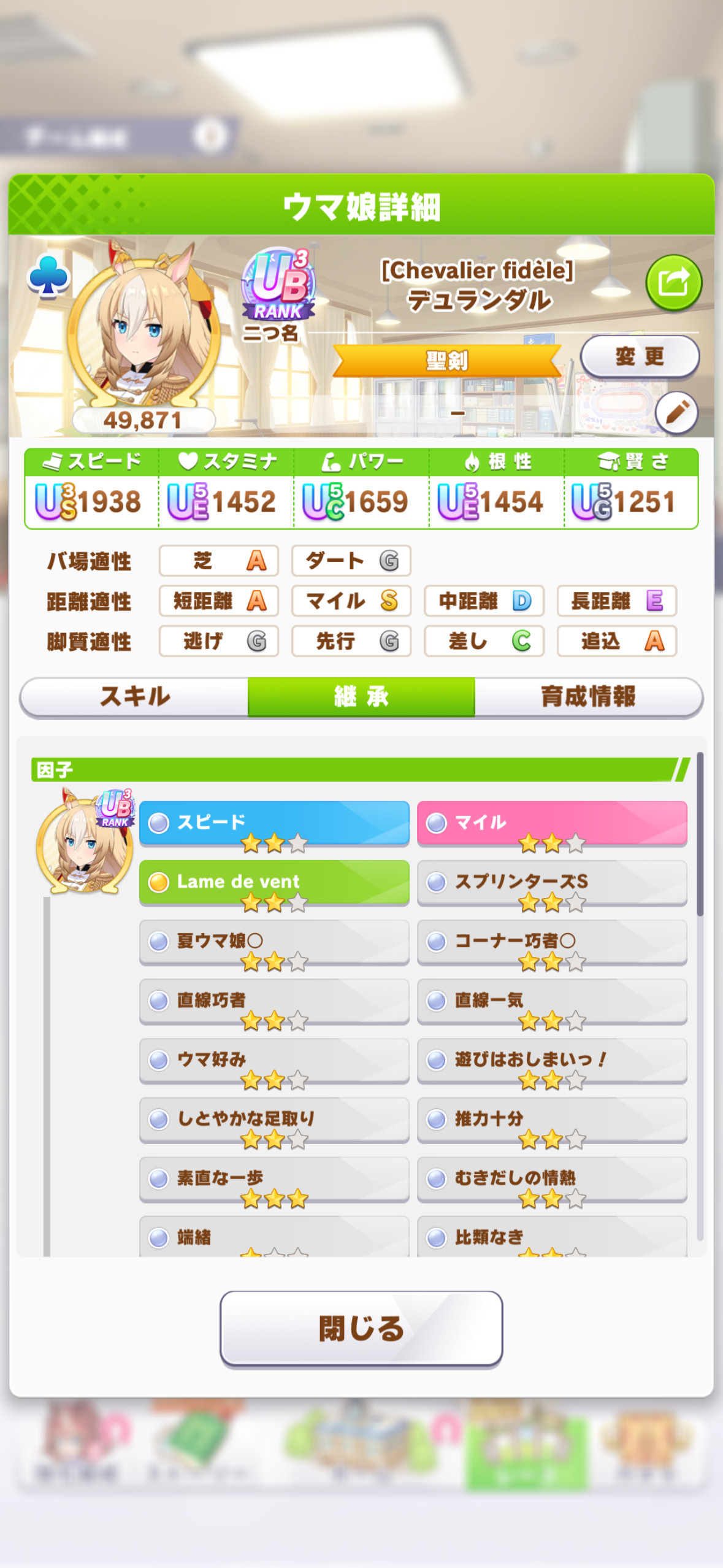This screenshot has height=1568, width=723.
Task: Tap the 変更 button to change title
Action: coord(640,356)
